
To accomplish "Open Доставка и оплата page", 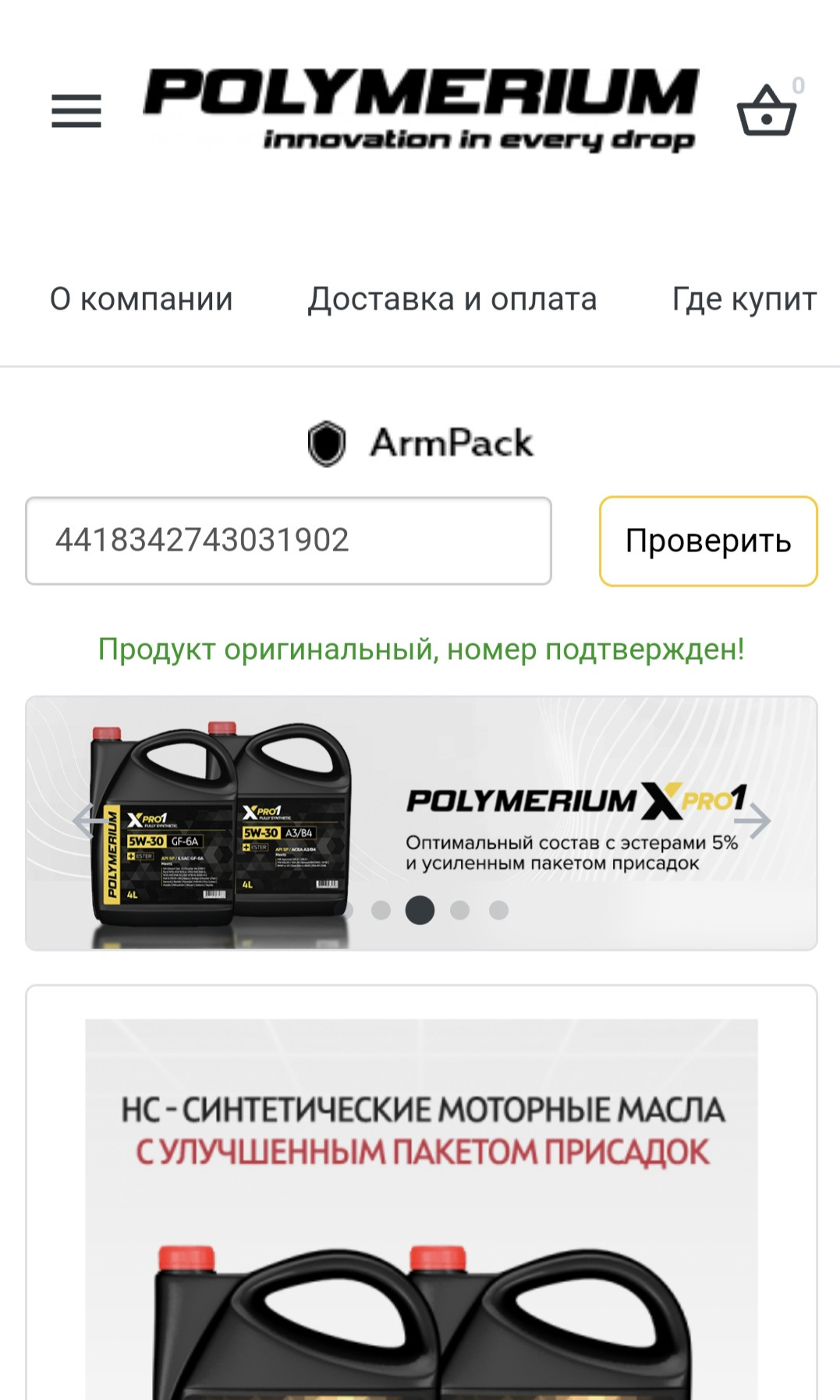I will click(x=452, y=299).
